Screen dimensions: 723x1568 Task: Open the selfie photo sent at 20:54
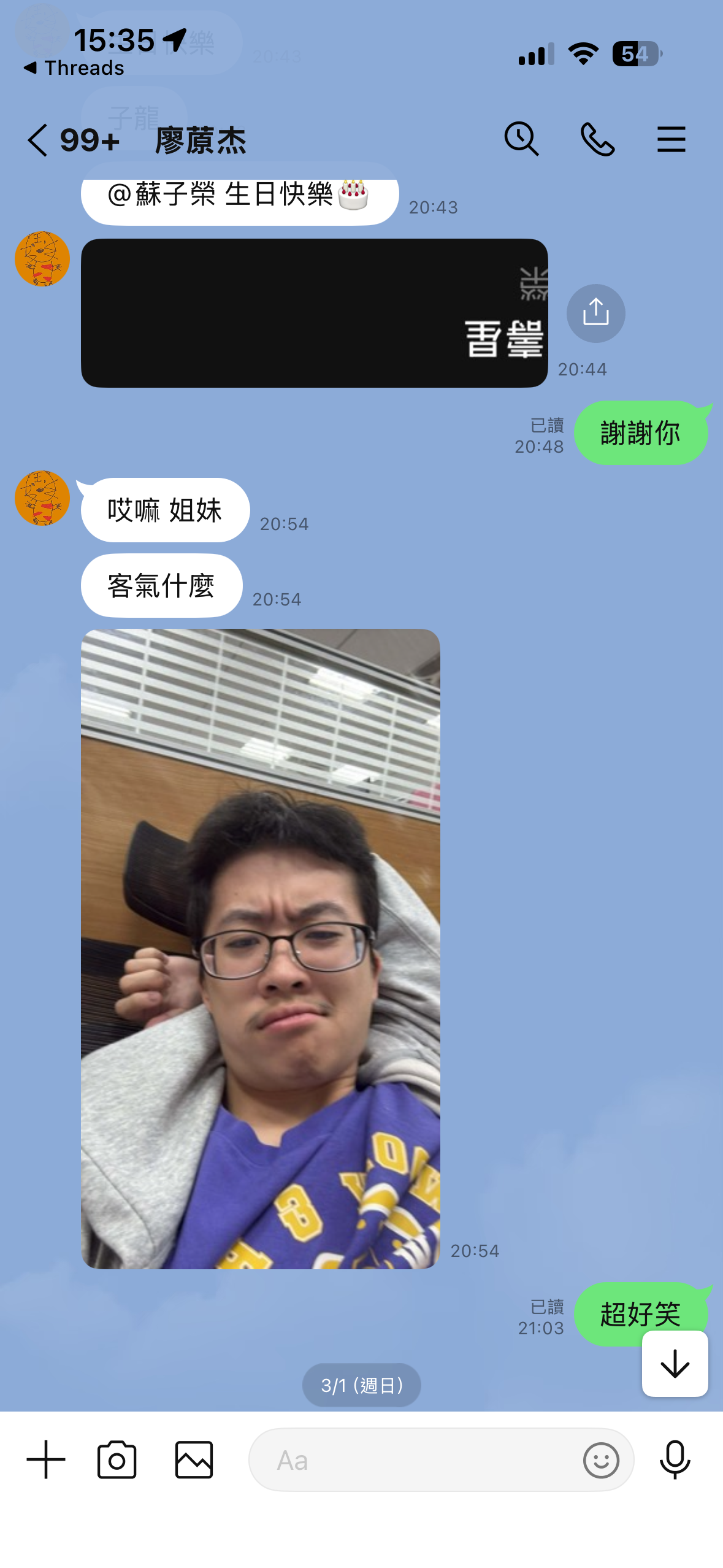pos(261,948)
